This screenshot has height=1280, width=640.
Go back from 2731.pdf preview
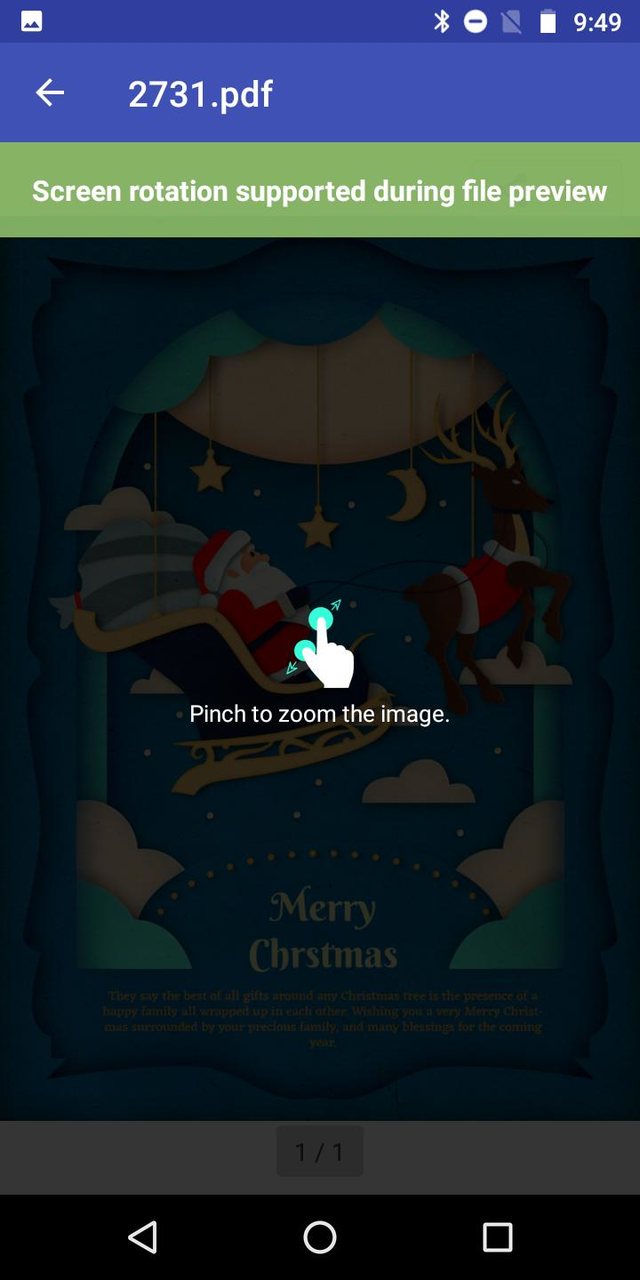50,93
